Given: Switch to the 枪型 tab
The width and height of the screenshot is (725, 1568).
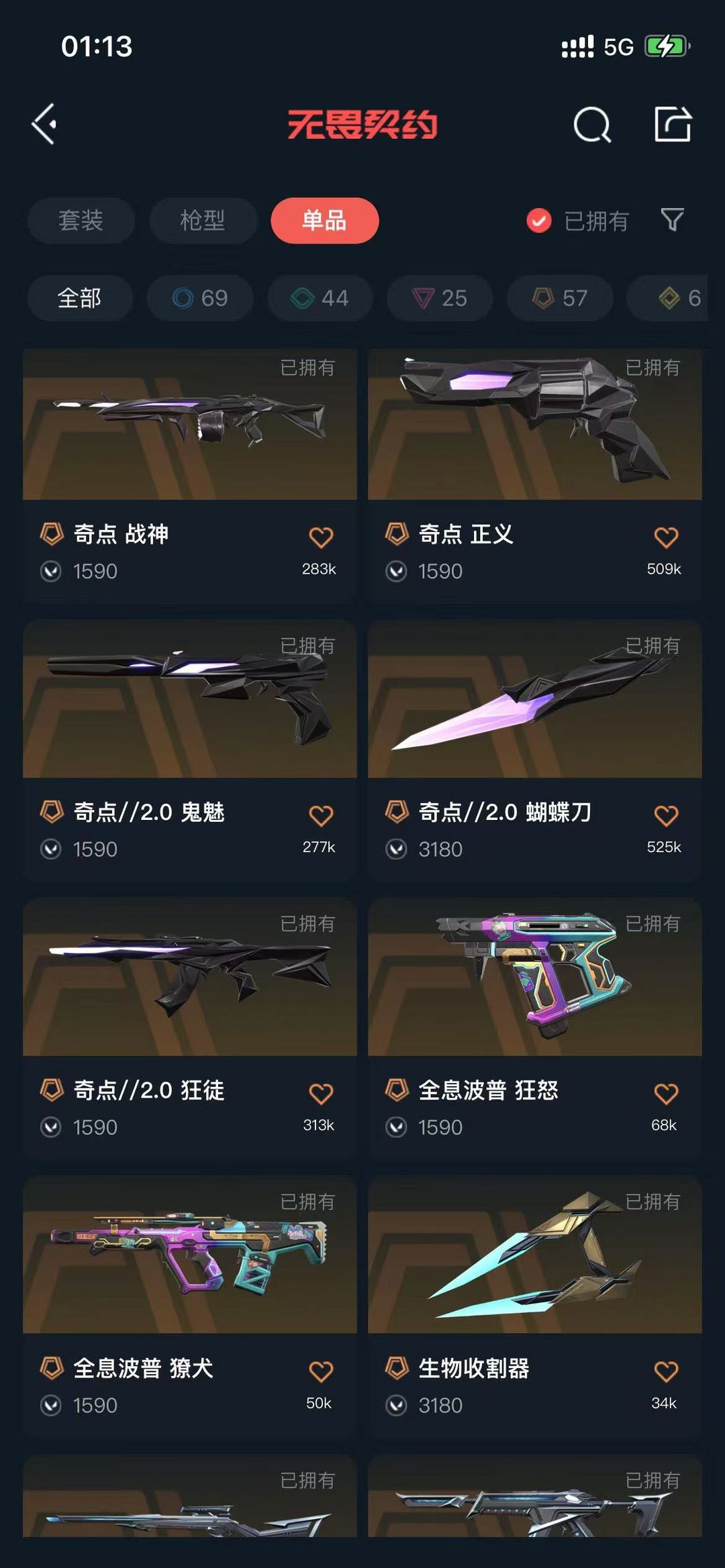Looking at the screenshot, I should pyautogui.click(x=203, y=220).
